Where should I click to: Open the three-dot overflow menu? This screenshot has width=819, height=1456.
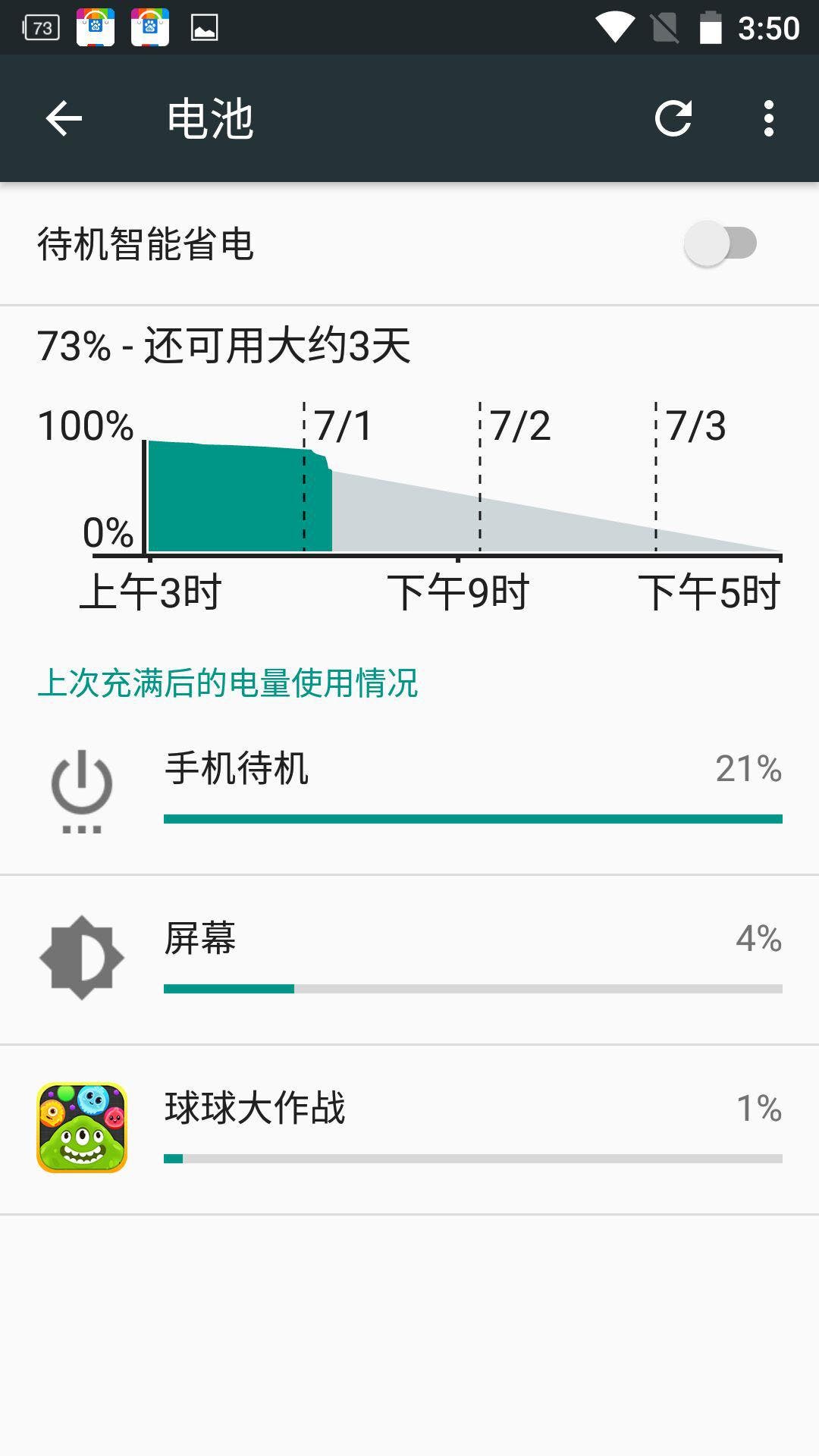point(769,118)
